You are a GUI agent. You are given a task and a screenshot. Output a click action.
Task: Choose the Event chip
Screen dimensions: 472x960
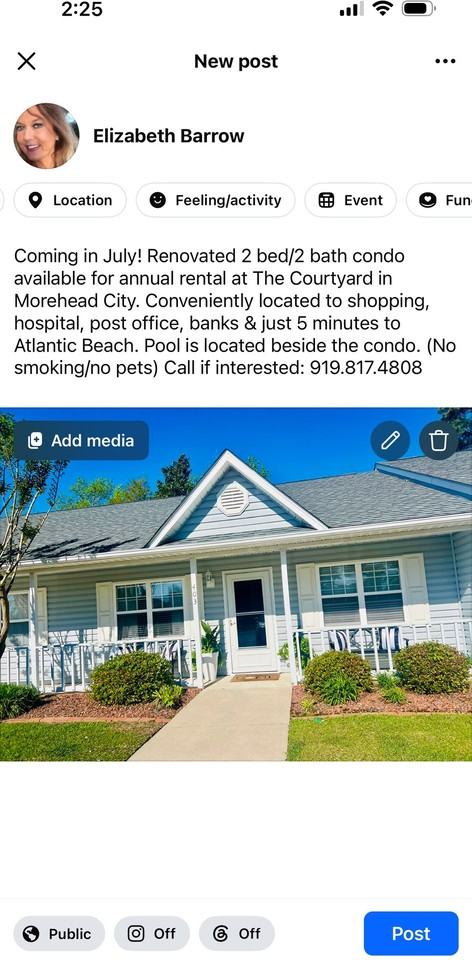tap(351, 200)
